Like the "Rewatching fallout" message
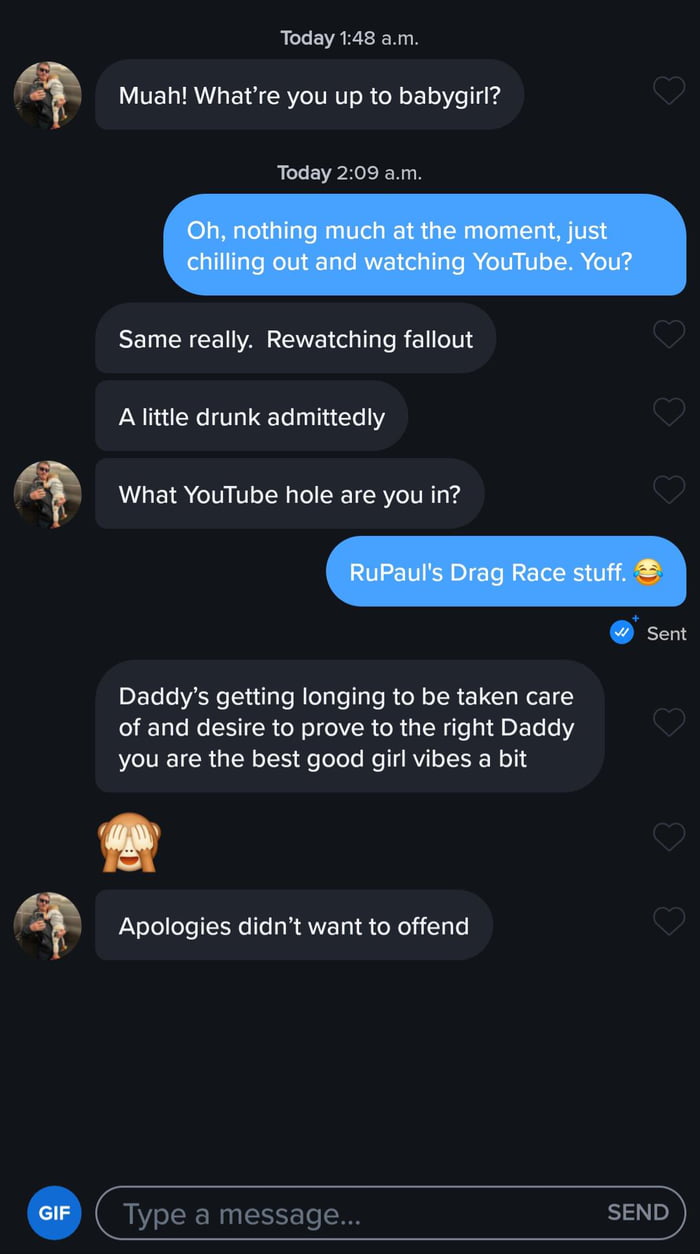The width and height of the screenshot is (700, 1254). tap(668, 334)
